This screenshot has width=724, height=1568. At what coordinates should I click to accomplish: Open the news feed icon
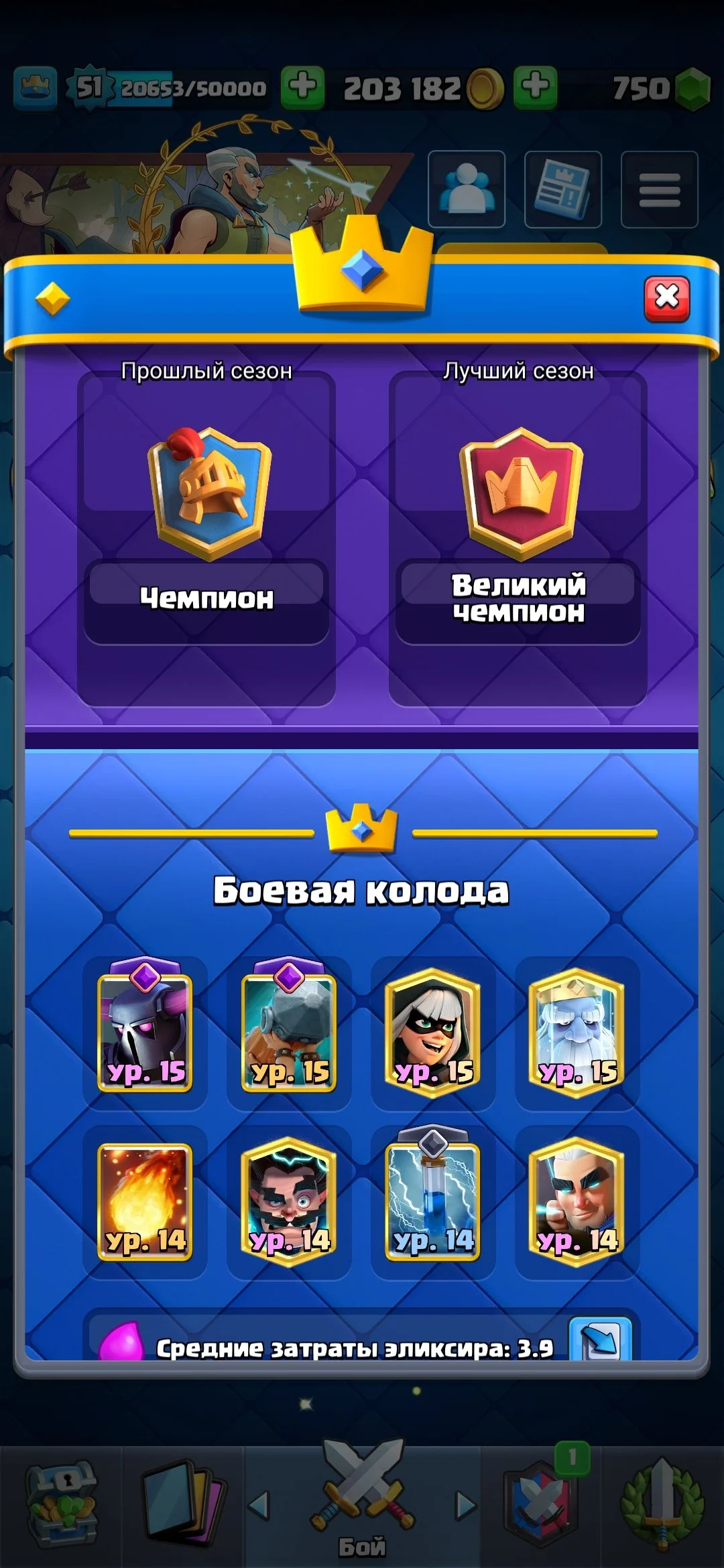click(563, 190)
